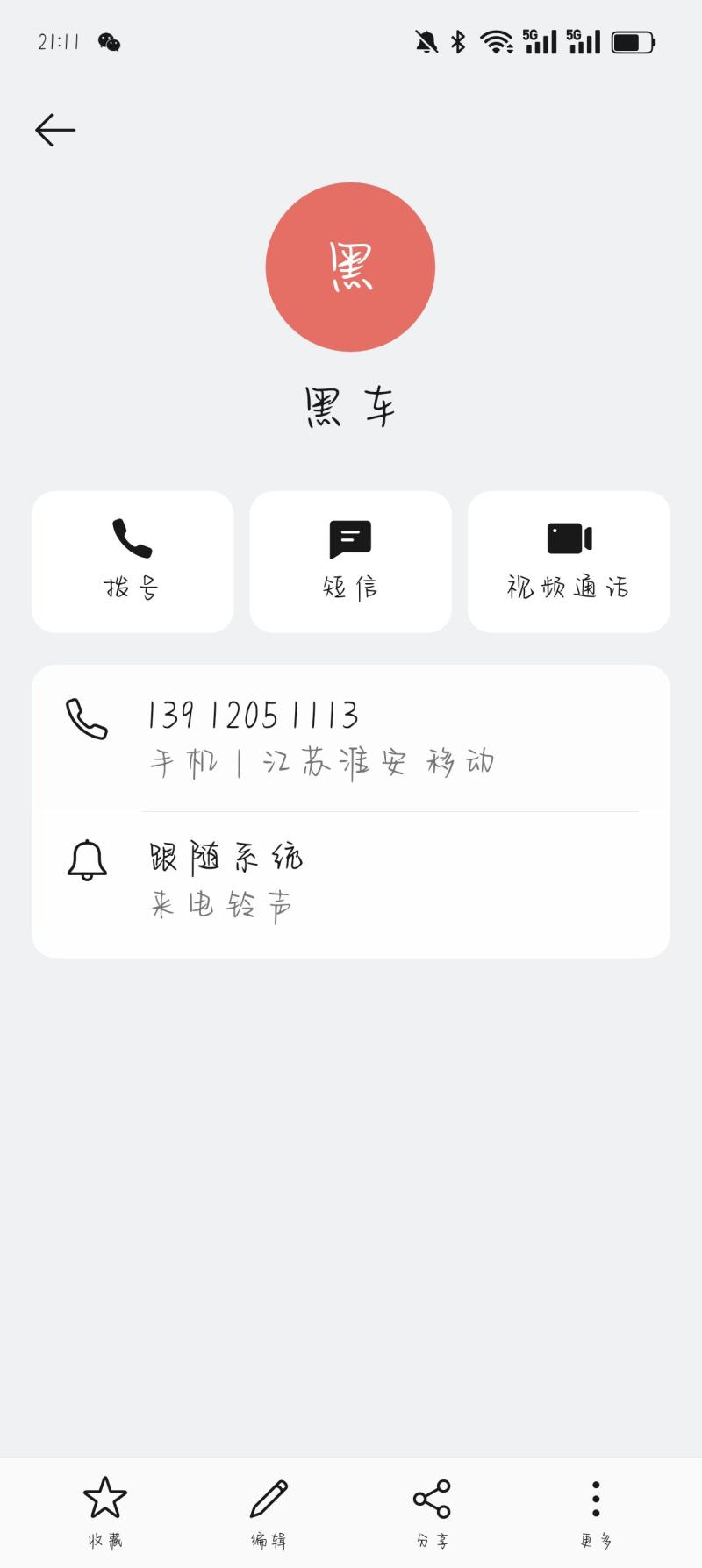Screen dimensions: 702x1568
Task: Open the 更多 options menu
Action: (x=596, y=1512)
